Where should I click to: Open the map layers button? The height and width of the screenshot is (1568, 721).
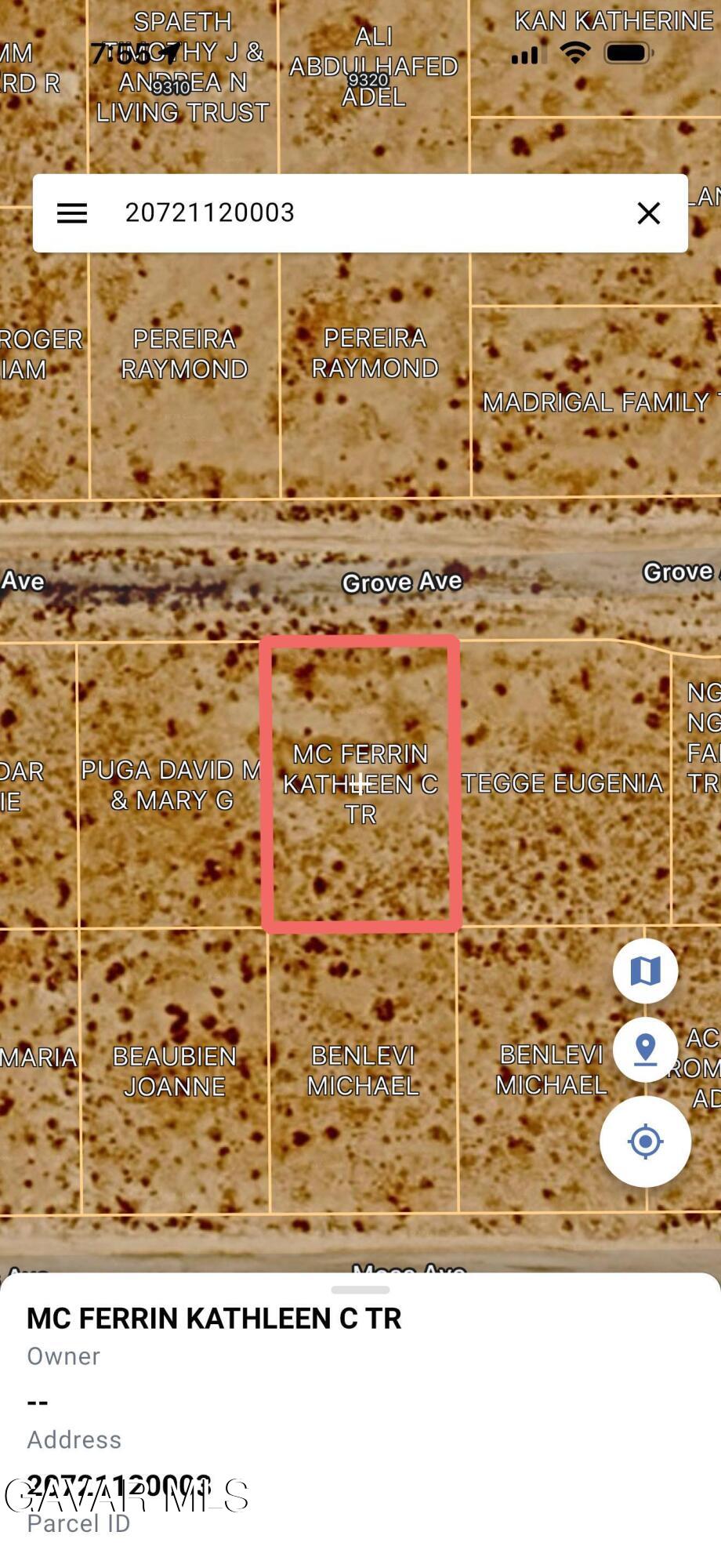pyautogui.click(x=645, y=971)
